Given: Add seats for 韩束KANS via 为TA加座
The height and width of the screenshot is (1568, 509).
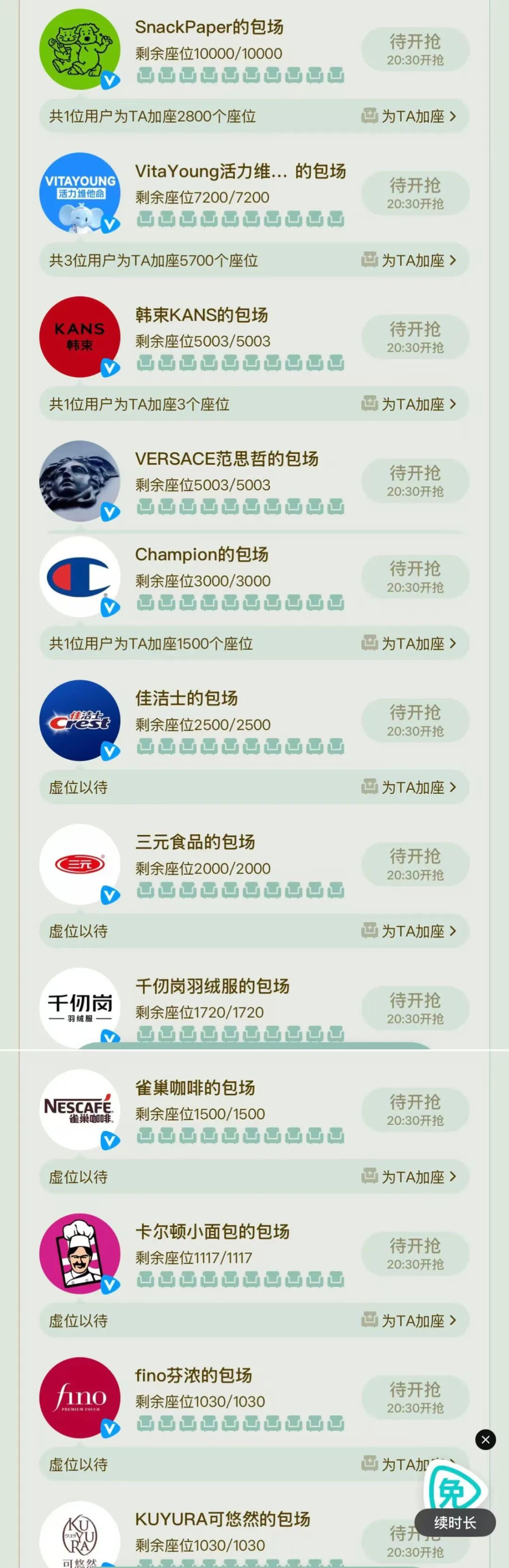Looking at the screenshot, I should (409, 404).
